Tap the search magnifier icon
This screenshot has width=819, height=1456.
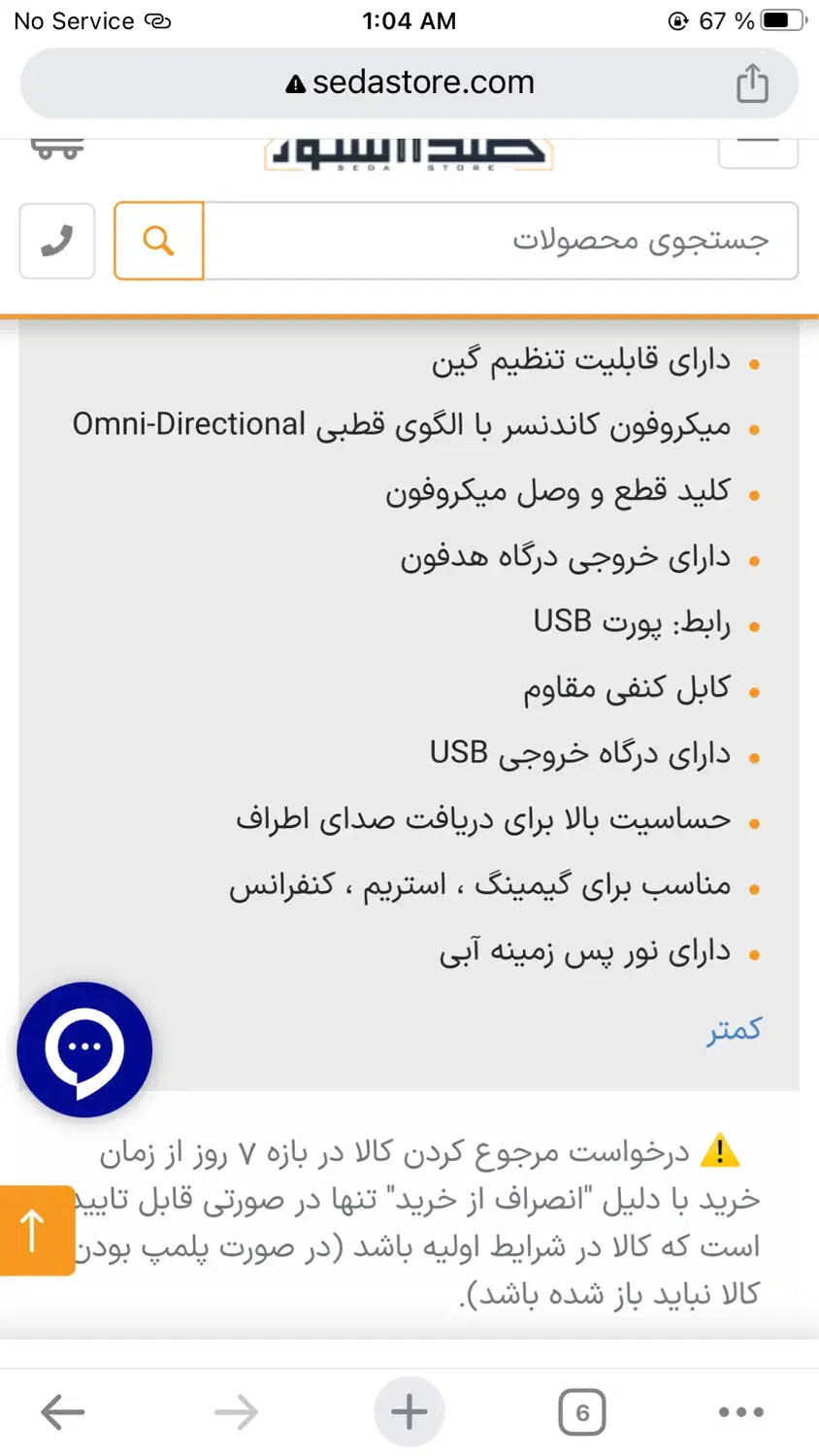point(158,241)
